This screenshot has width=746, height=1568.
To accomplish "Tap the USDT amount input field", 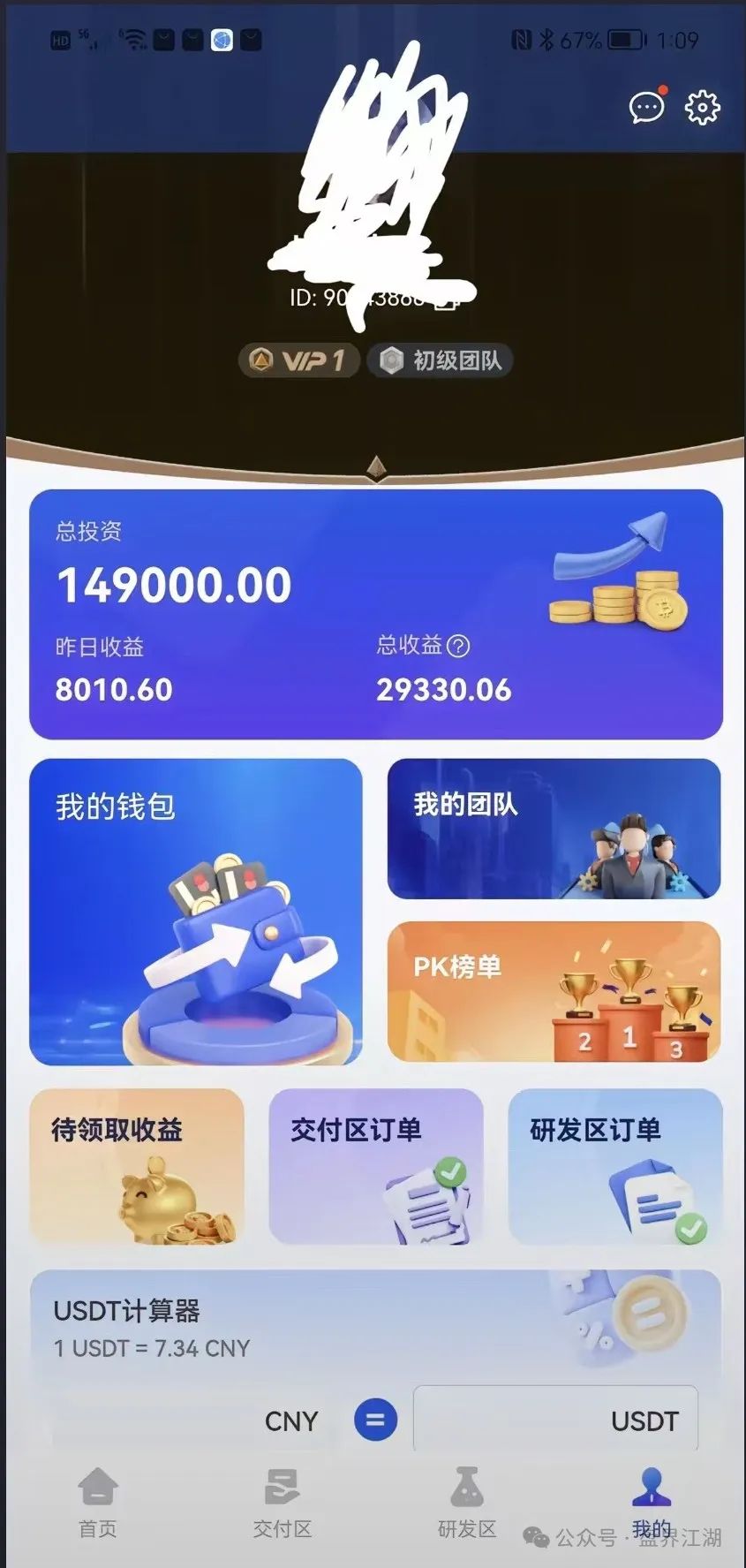I will click(554, 1420).
